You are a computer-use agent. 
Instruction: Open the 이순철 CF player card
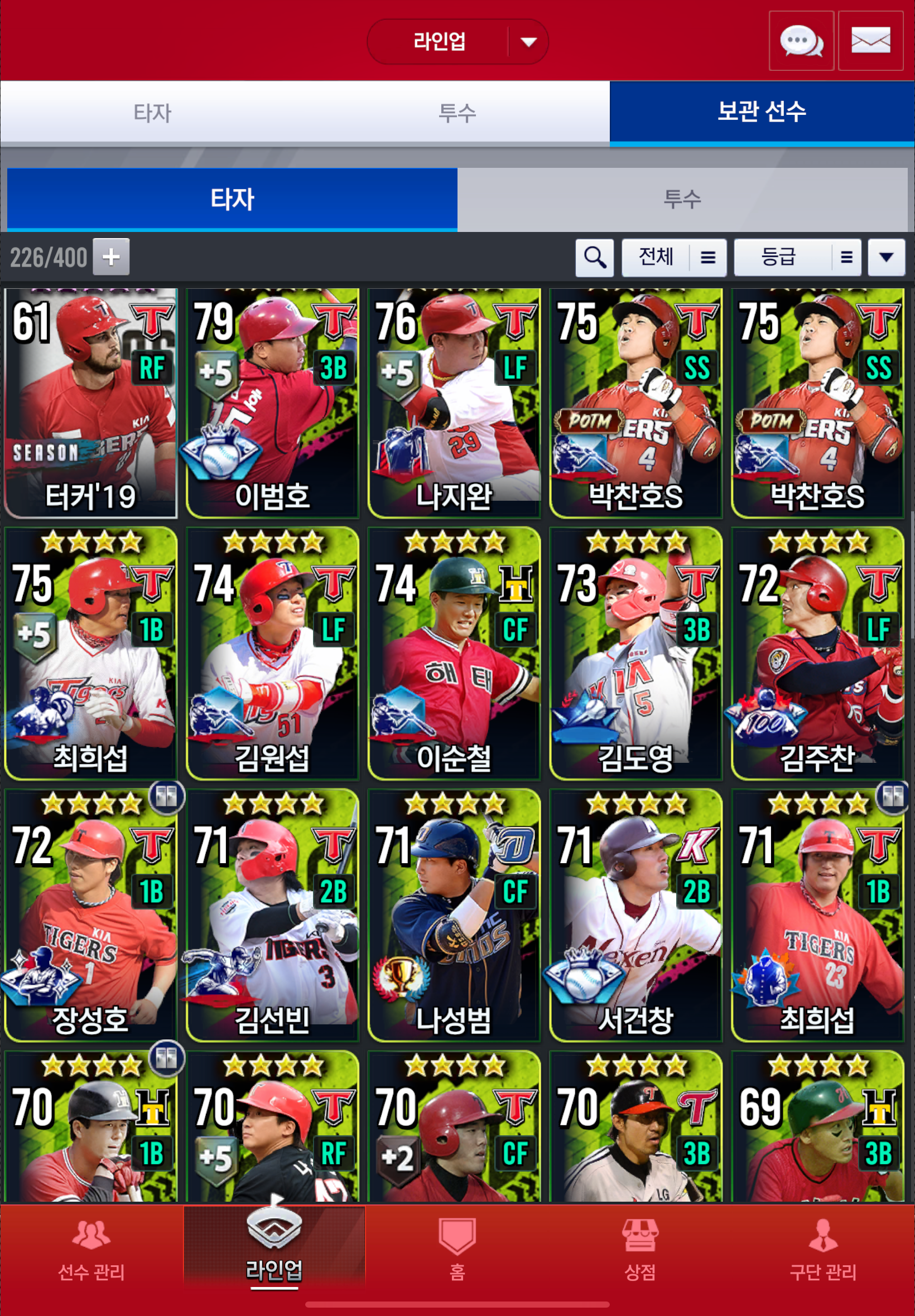pos(454,653)
